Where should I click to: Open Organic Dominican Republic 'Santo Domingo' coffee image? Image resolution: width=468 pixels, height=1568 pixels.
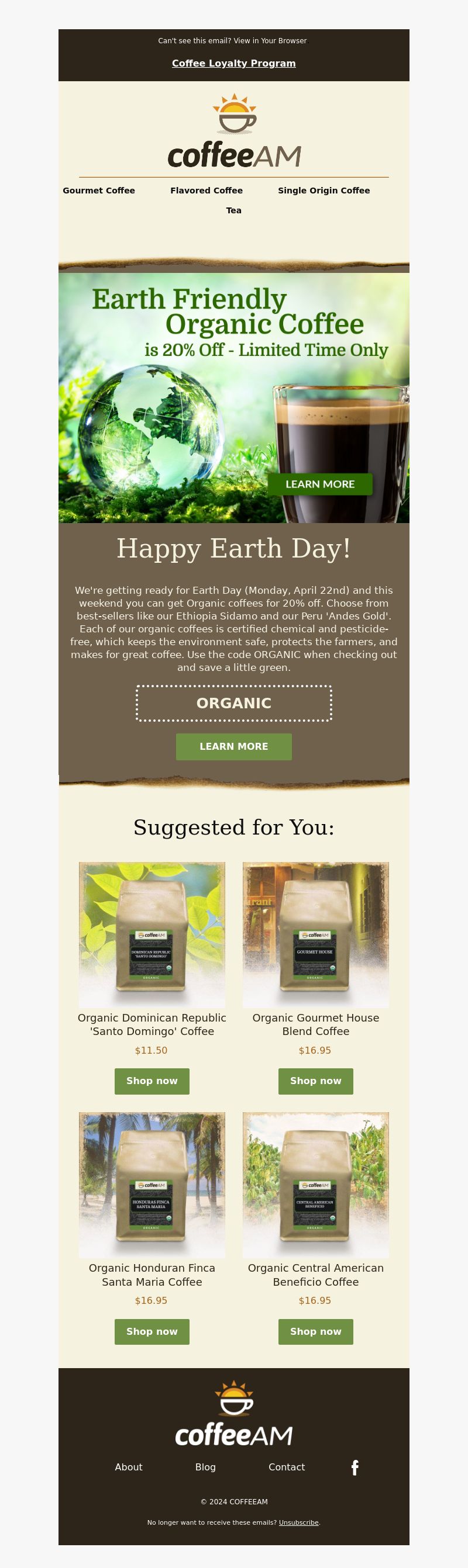[152, 934]
